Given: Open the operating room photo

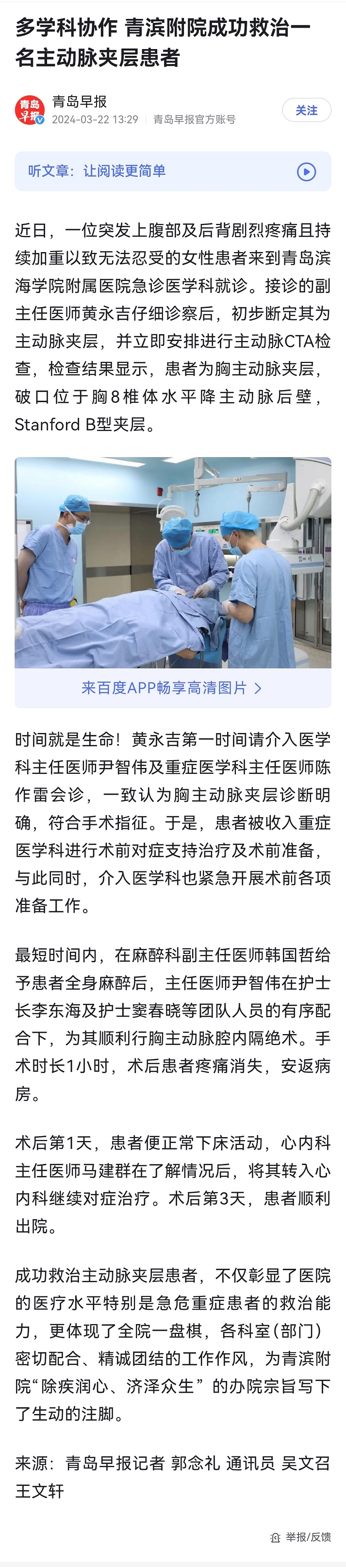Looking at the screenshot, I should tap(173, 562).
